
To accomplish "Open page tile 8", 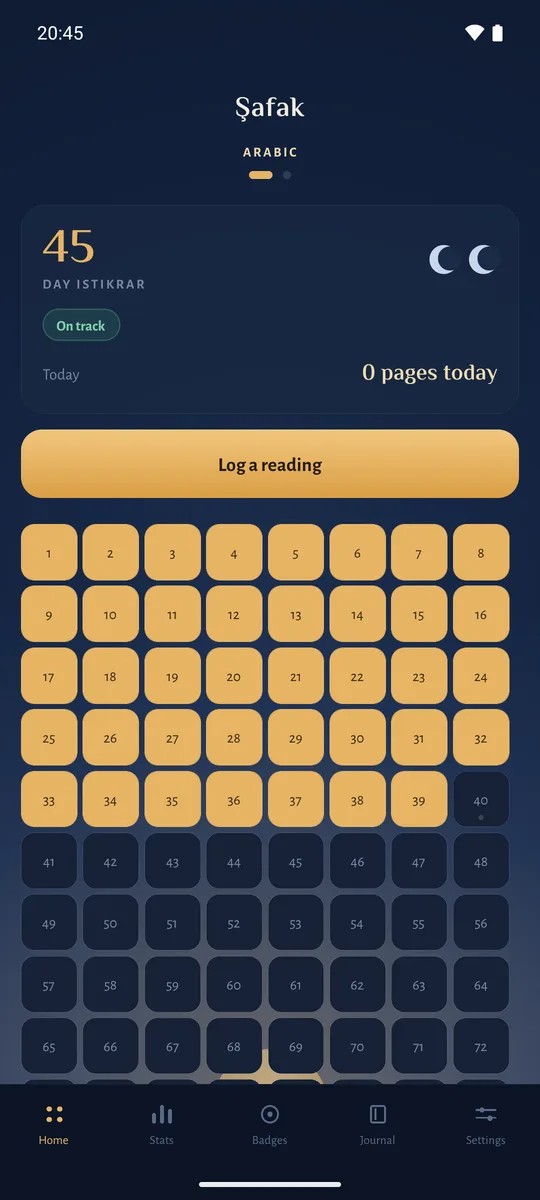I will coord(481,552).
